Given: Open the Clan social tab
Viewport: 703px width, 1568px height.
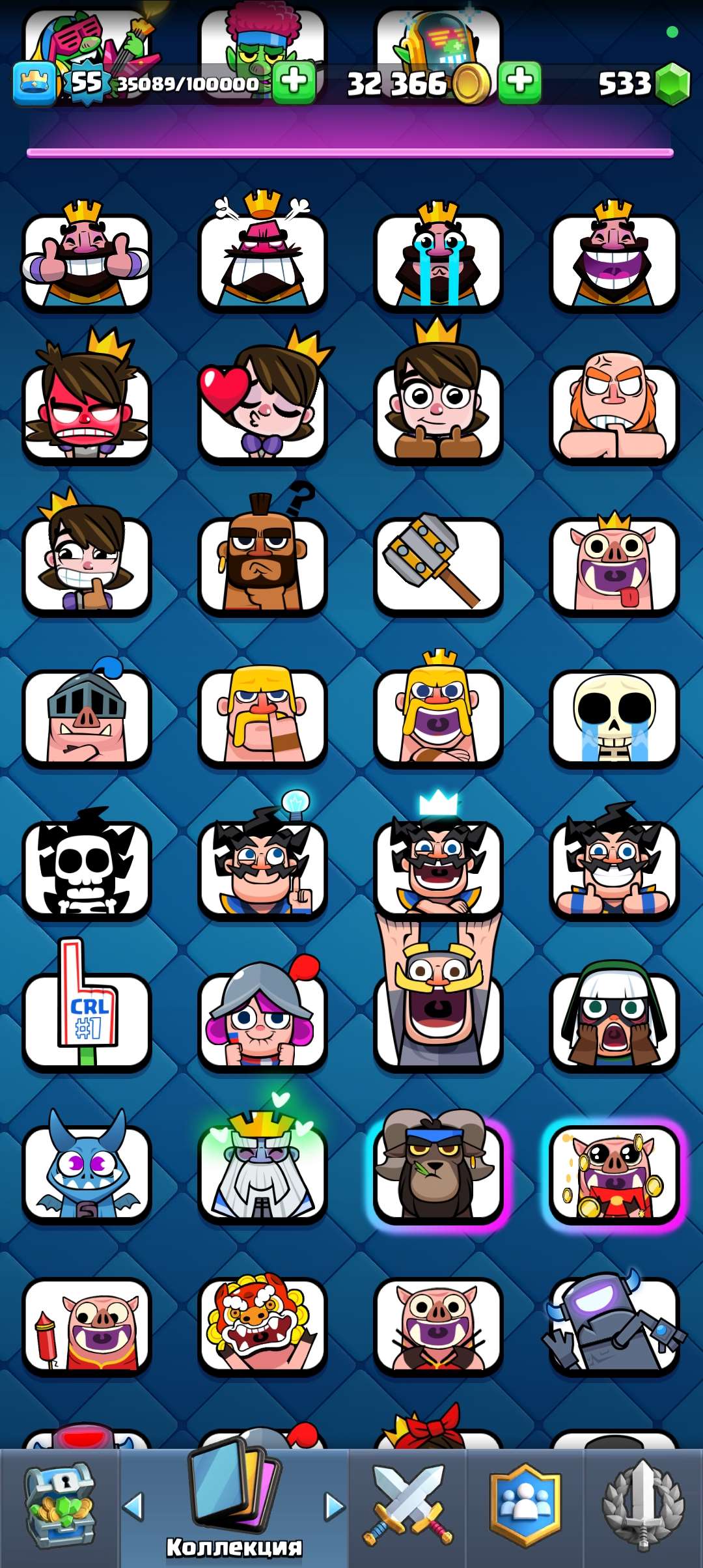Looking at the screenshot, I should (527, 1511).
